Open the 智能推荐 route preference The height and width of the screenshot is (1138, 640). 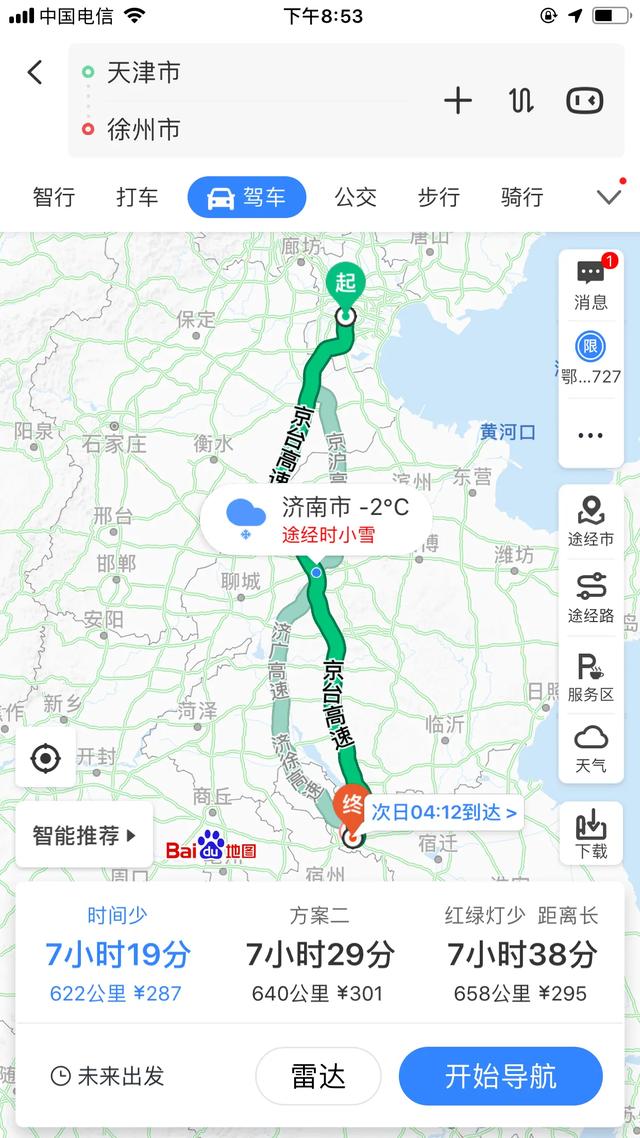(85, 835)
